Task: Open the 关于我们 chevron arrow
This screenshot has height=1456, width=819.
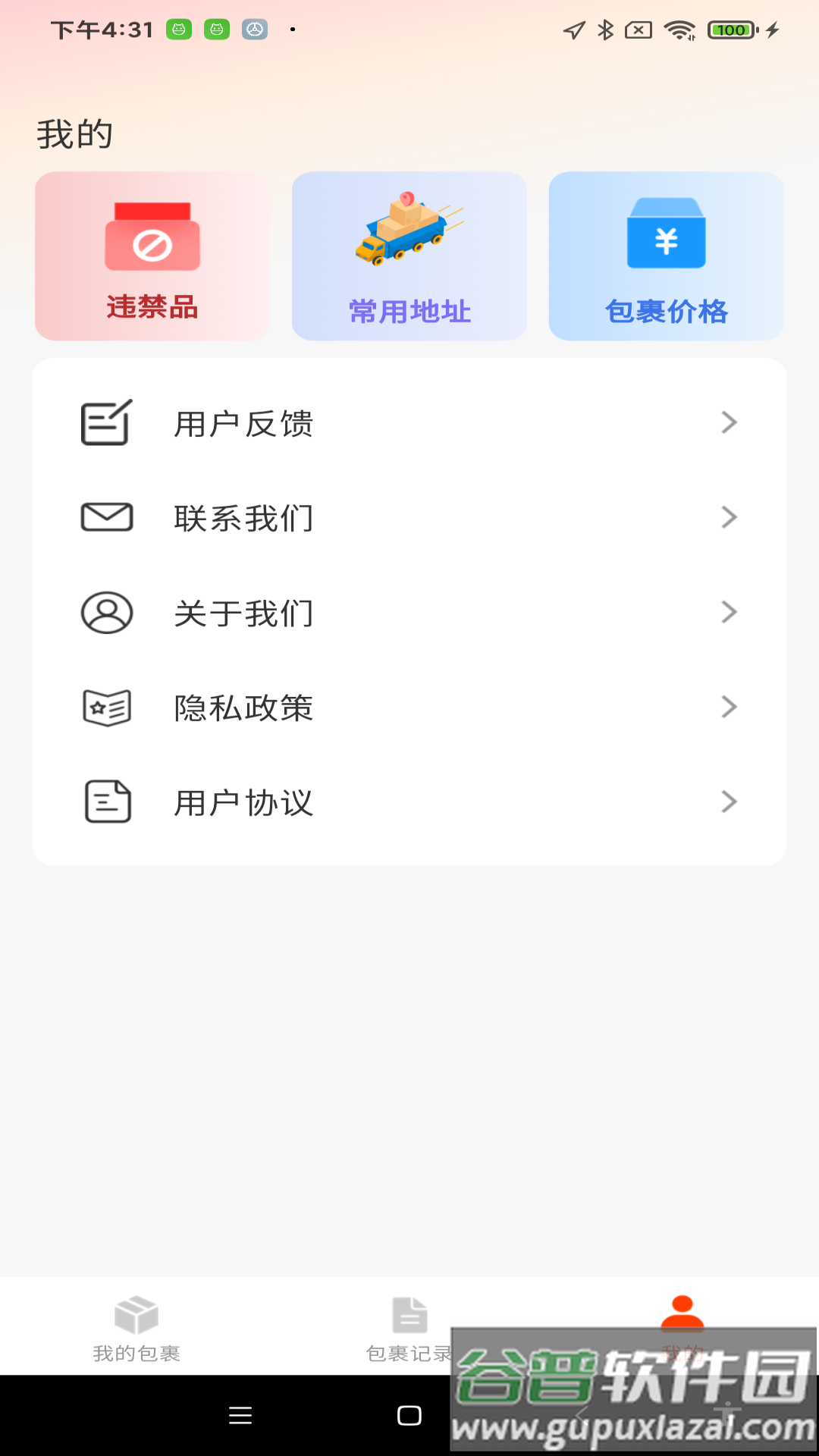Action: [x=729, y=613]
